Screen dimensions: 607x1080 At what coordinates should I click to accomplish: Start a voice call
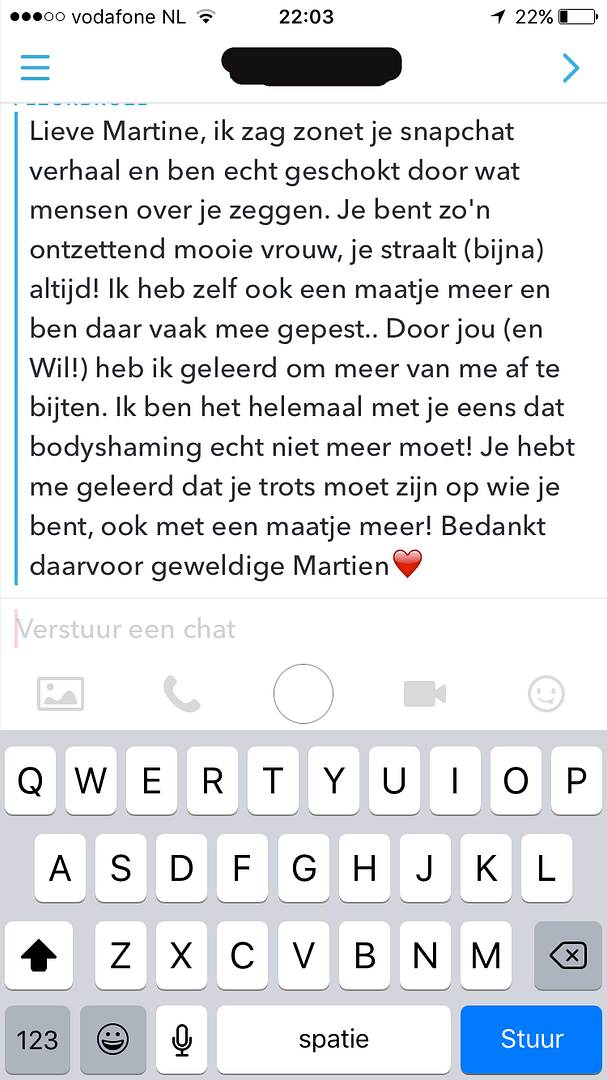click(x=181, y=693)
